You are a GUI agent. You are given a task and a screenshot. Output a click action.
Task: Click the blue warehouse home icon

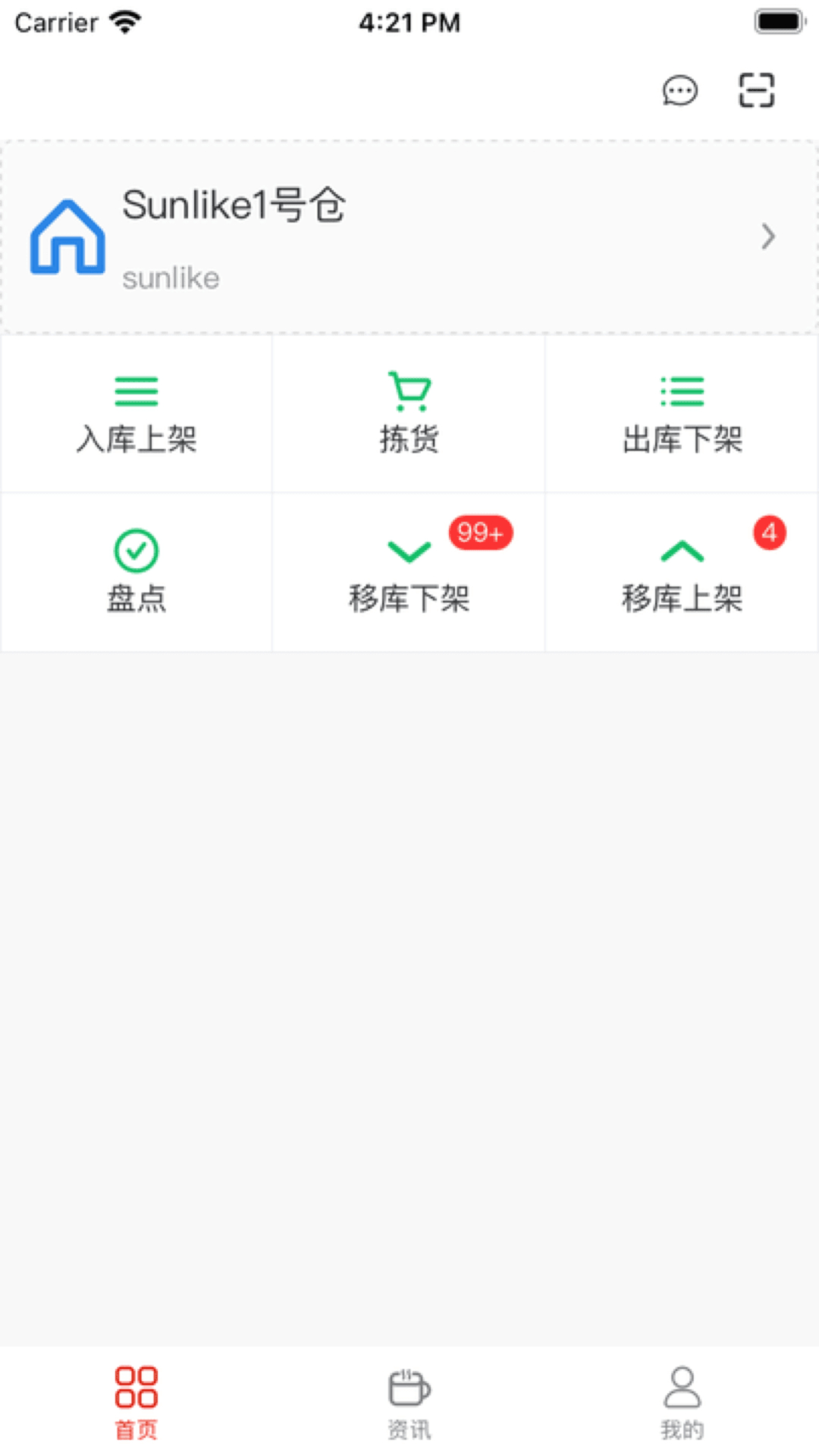pos(67,237)
